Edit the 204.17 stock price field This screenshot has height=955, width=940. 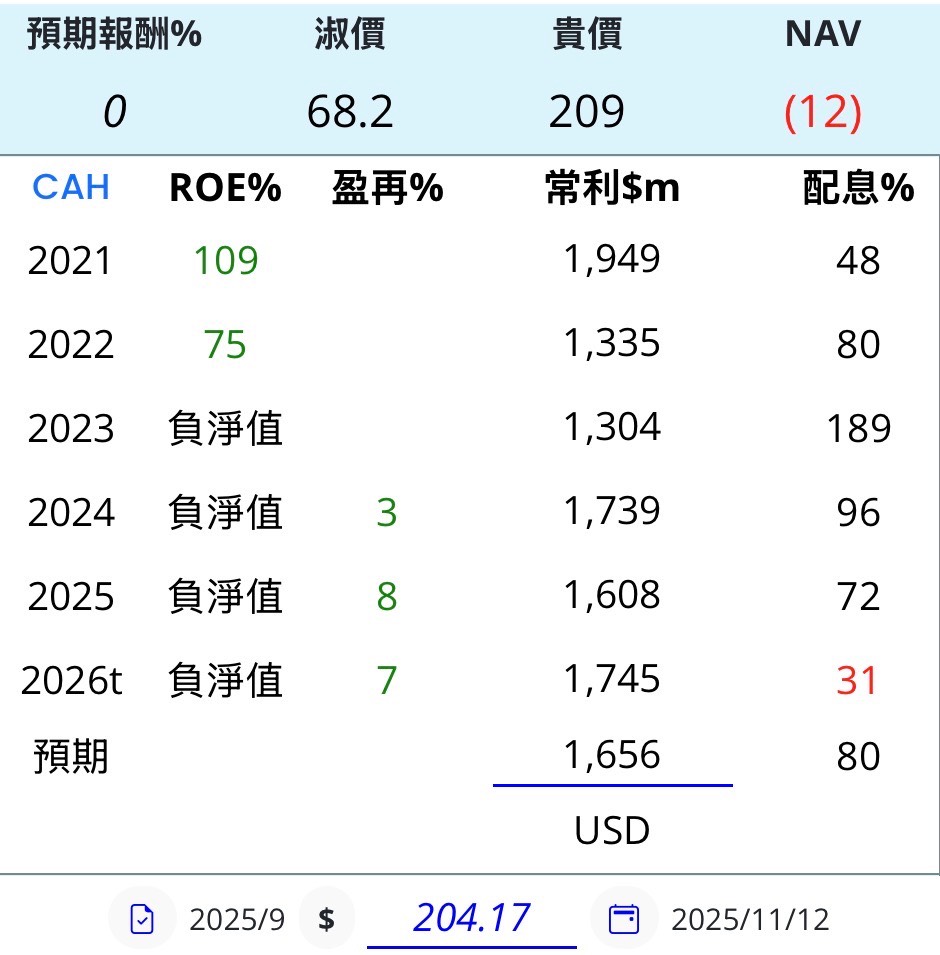471,918
